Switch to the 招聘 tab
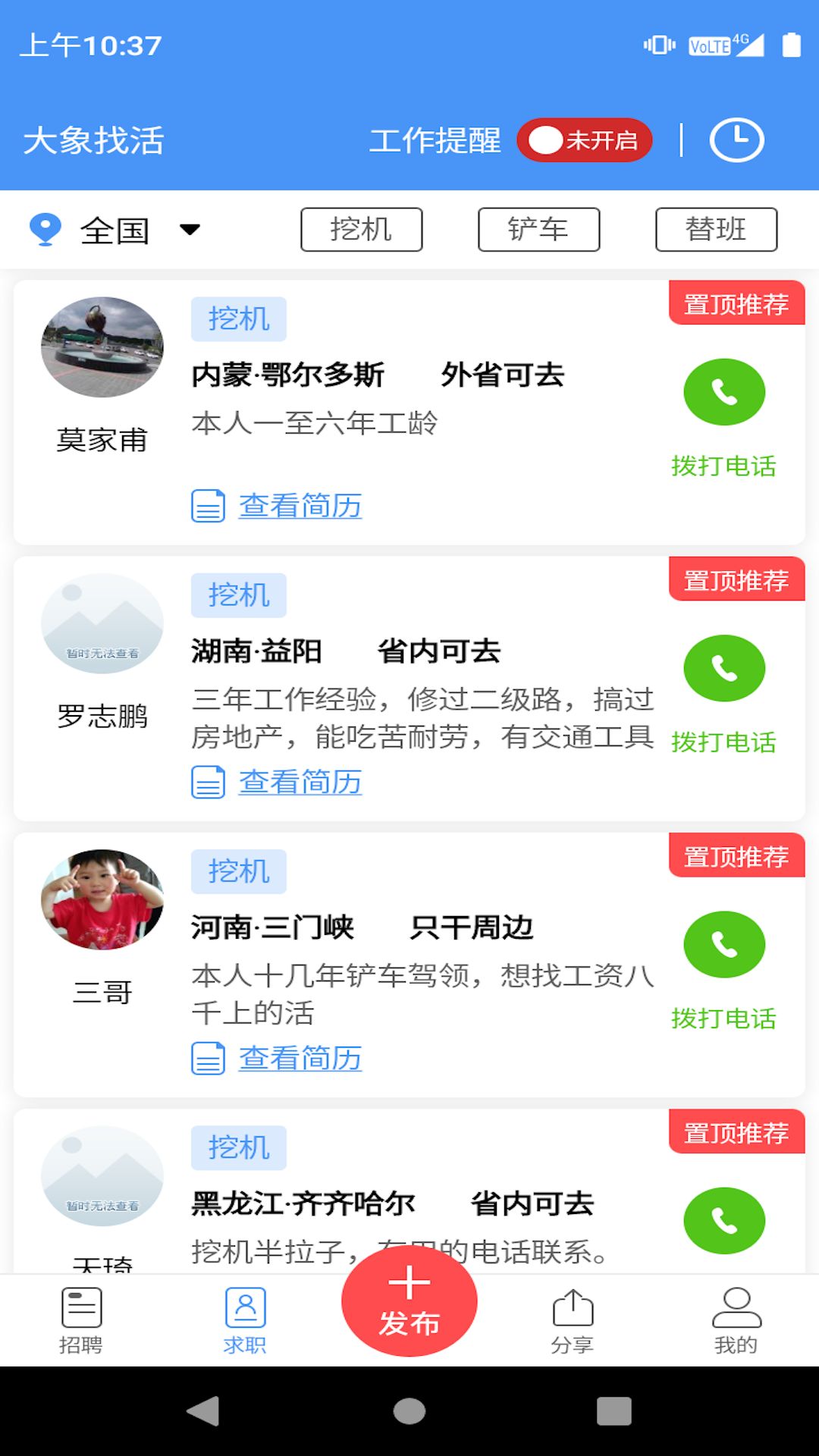The image size is (819, 1456). 81,1320
